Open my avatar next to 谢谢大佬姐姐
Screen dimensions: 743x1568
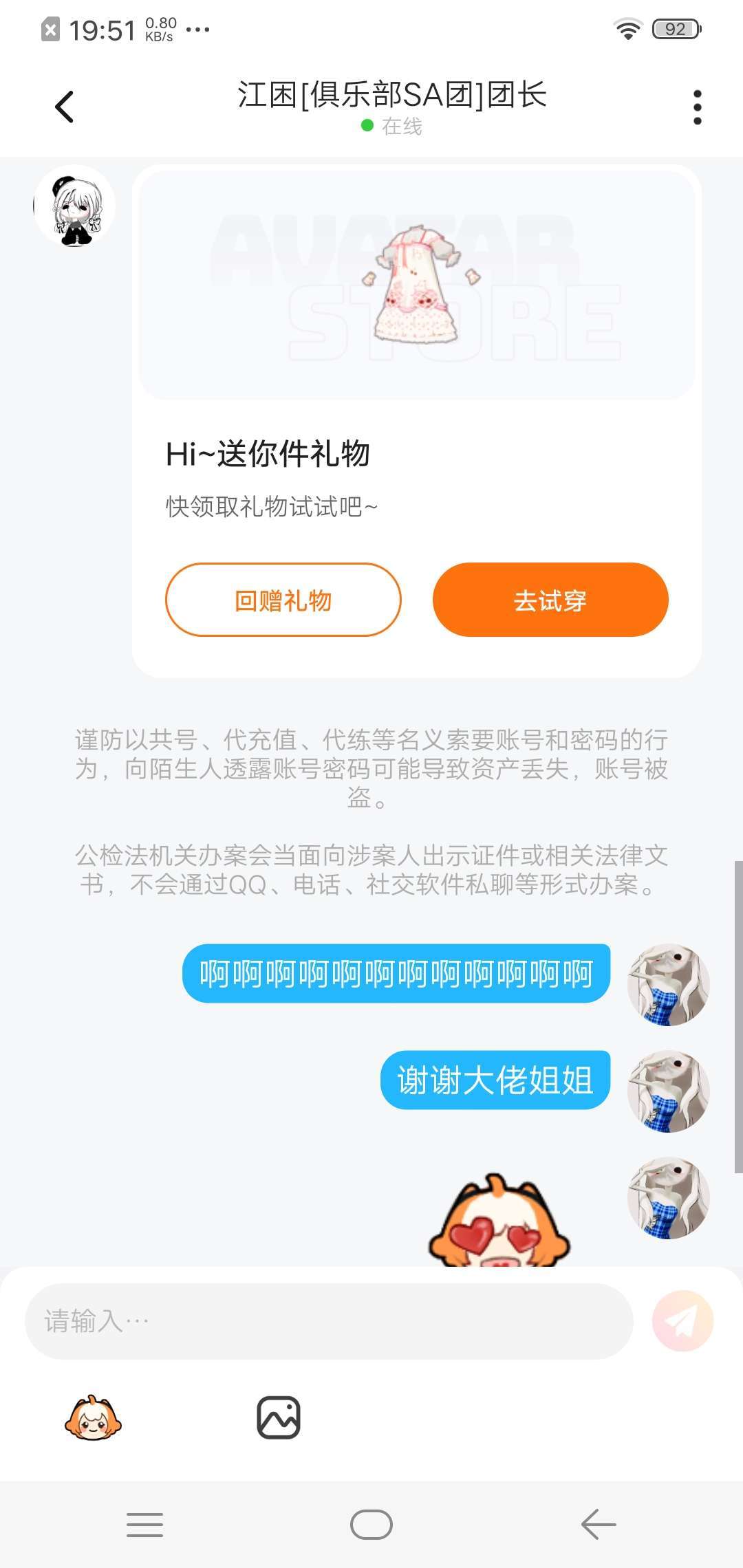[668, 1091]
